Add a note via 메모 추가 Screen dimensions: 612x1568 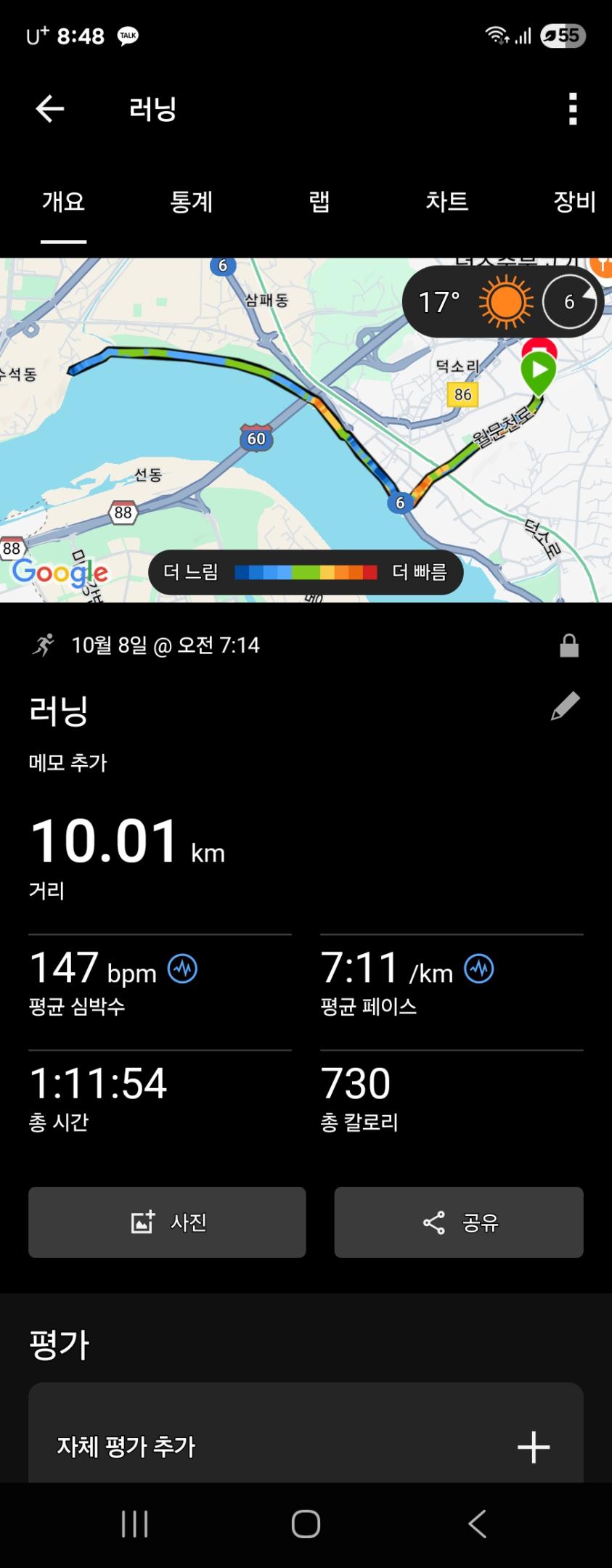coord(68,763)
